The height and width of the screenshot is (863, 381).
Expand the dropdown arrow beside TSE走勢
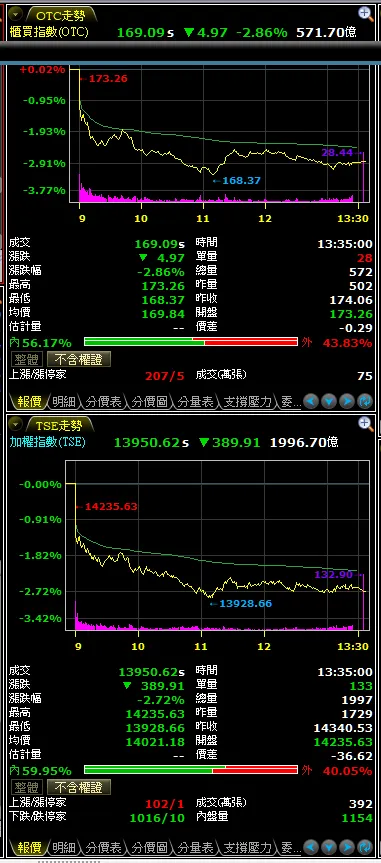[16, 424]
